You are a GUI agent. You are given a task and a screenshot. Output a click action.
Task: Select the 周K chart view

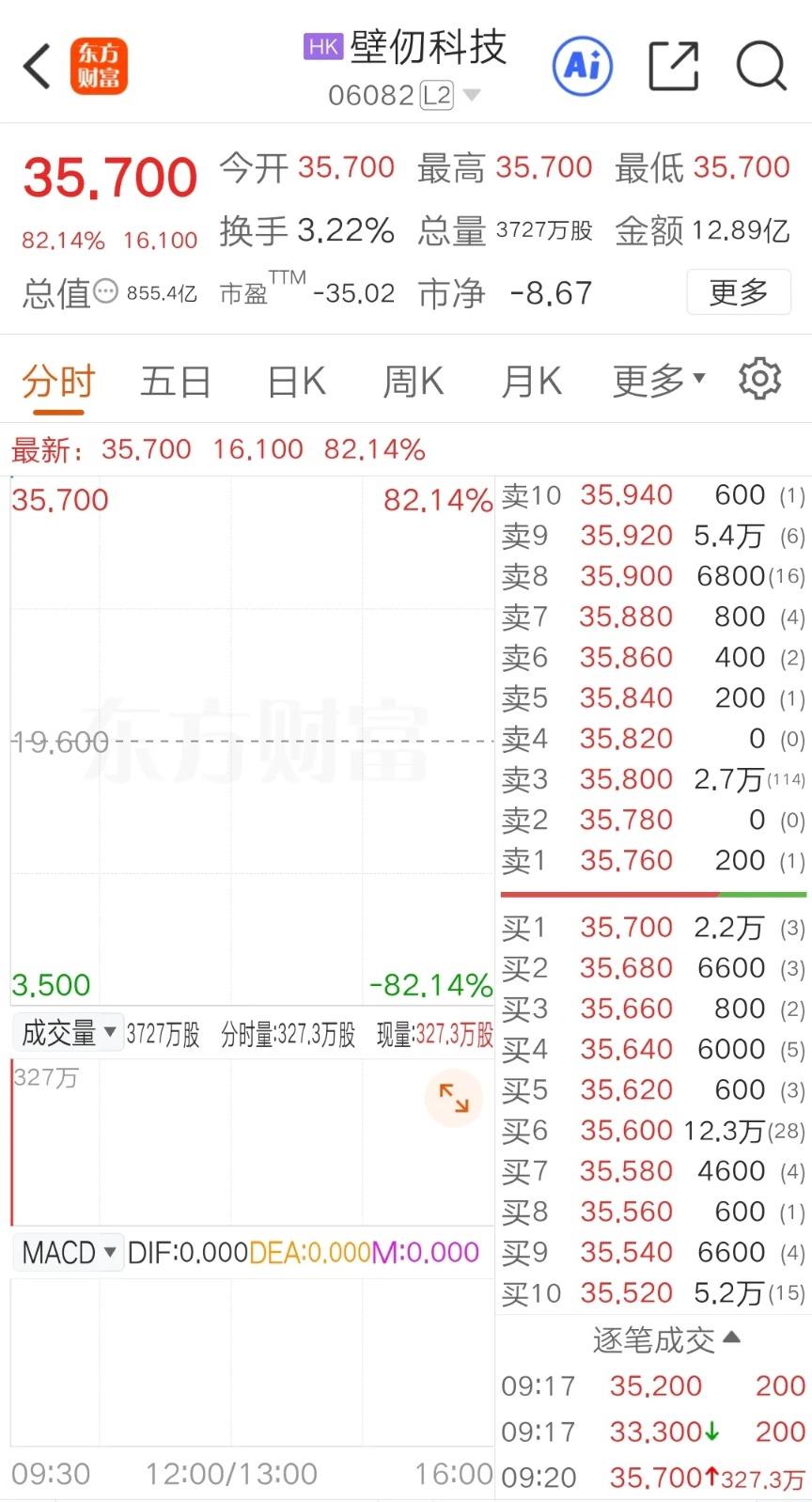412,381
